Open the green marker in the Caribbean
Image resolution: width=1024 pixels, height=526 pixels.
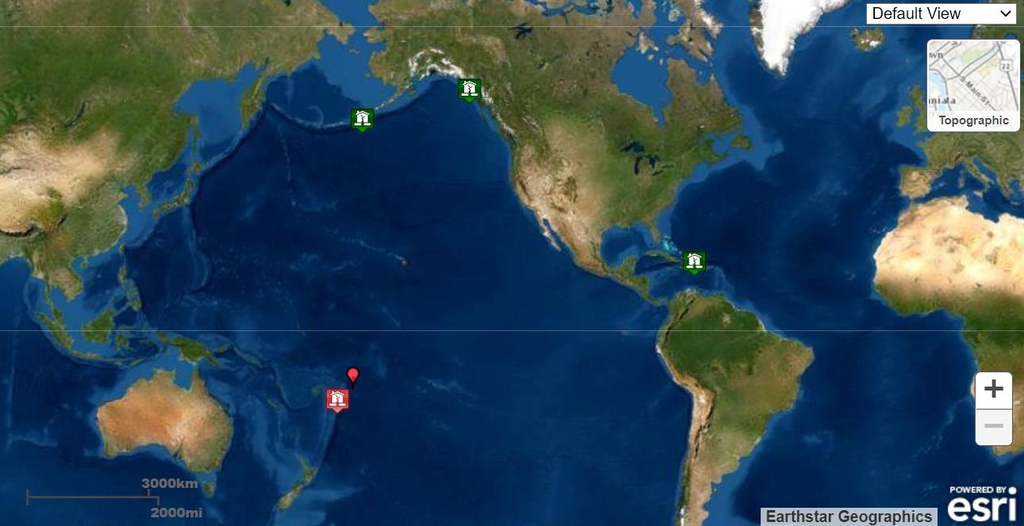click(x=693, y=261)
